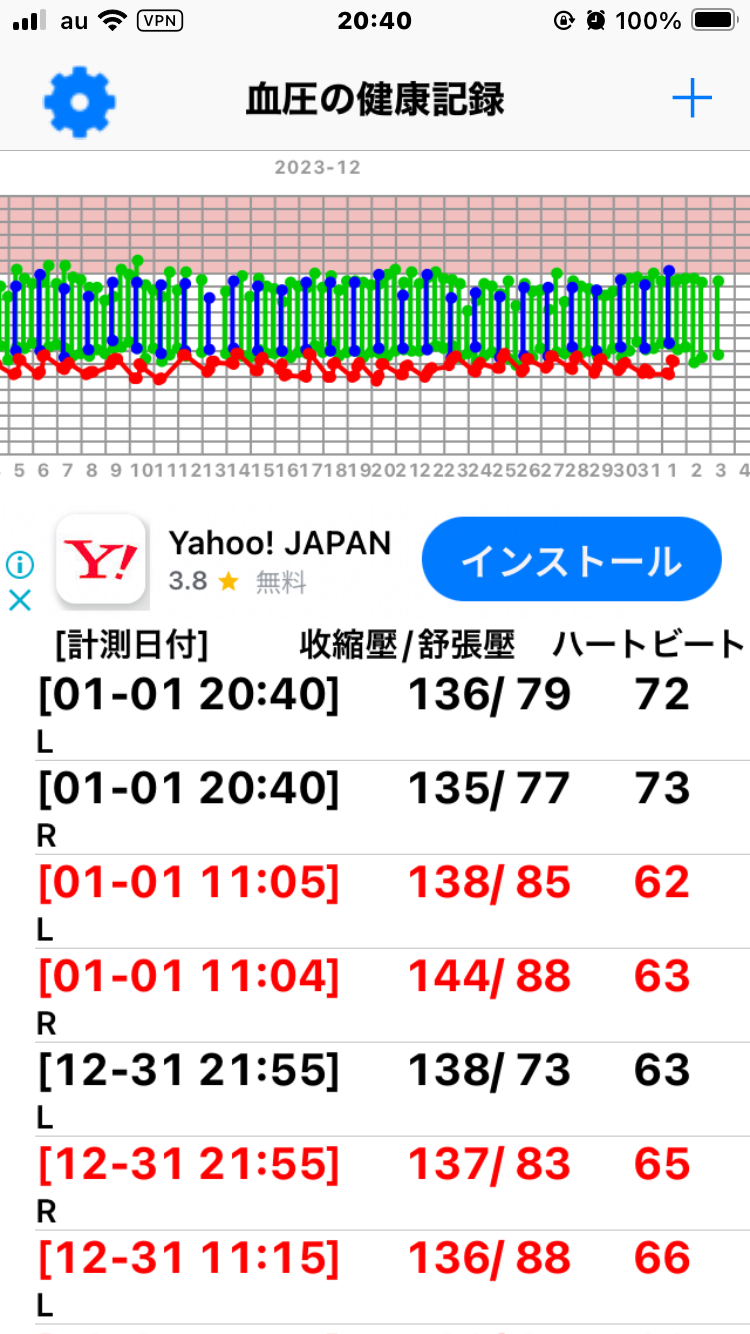Tap the インストール button in Yahoo ad
The width and height of the screenshot is (750, 1334).
[x=571, y=560]
